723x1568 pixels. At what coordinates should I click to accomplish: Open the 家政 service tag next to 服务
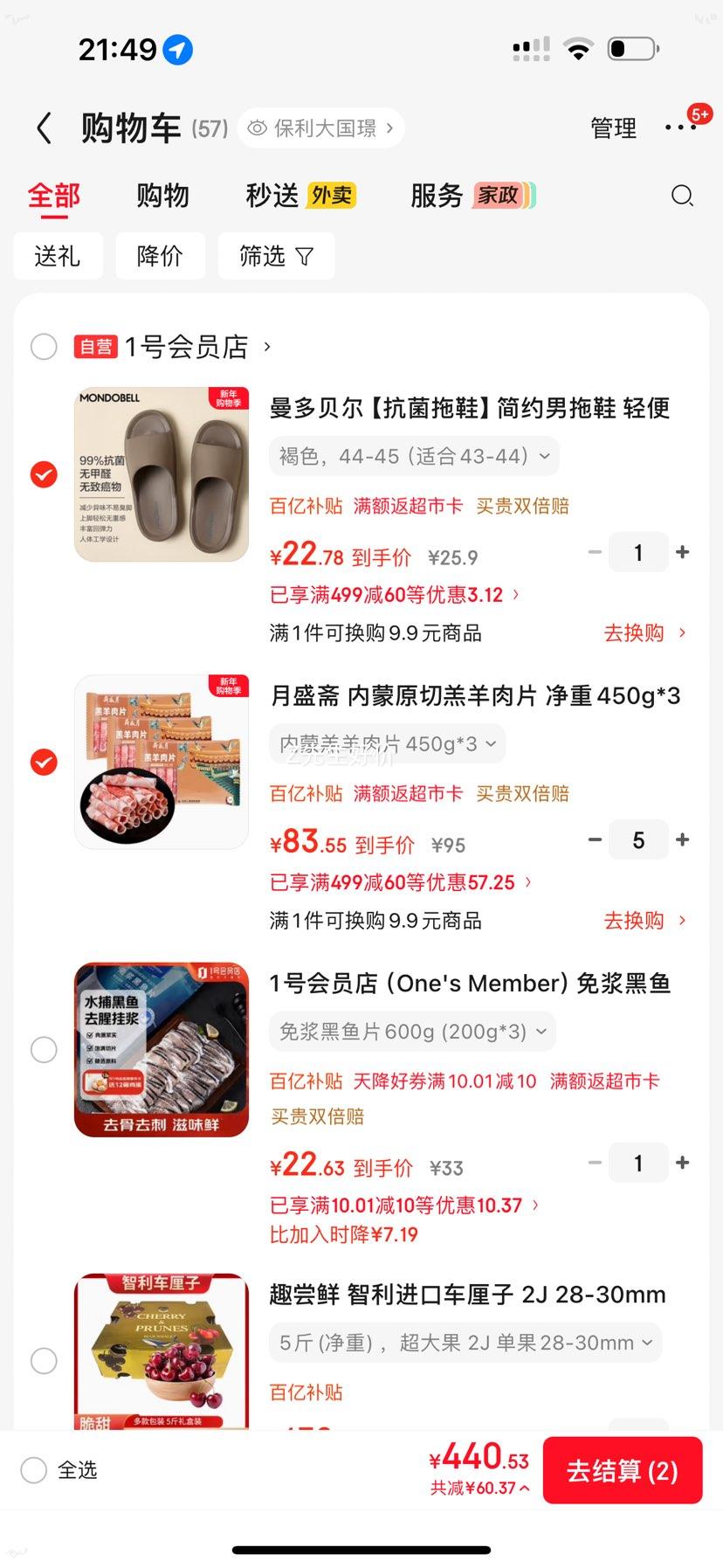[x=498, y=195]
